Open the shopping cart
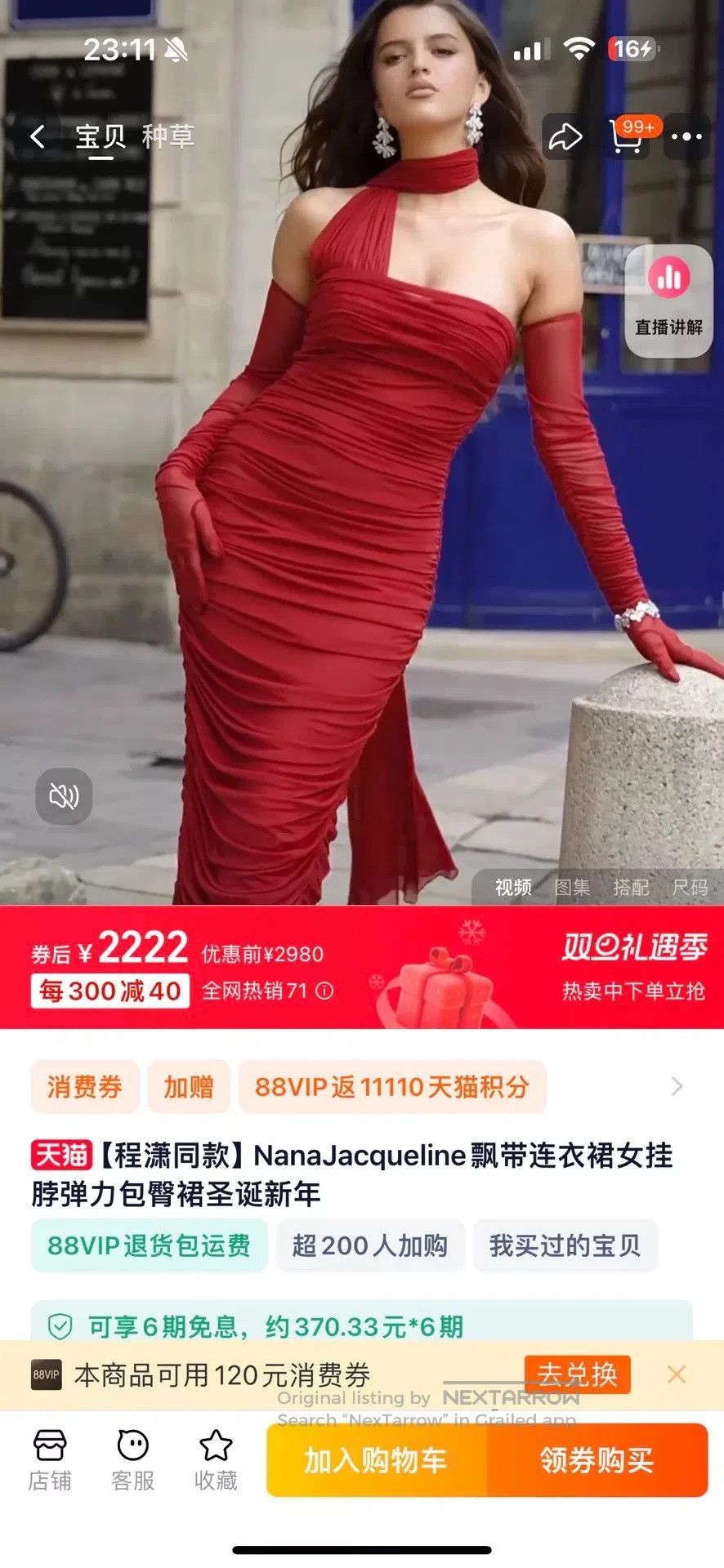The image size is (724, 1568). pyautogui.click(x=627, y=136)
